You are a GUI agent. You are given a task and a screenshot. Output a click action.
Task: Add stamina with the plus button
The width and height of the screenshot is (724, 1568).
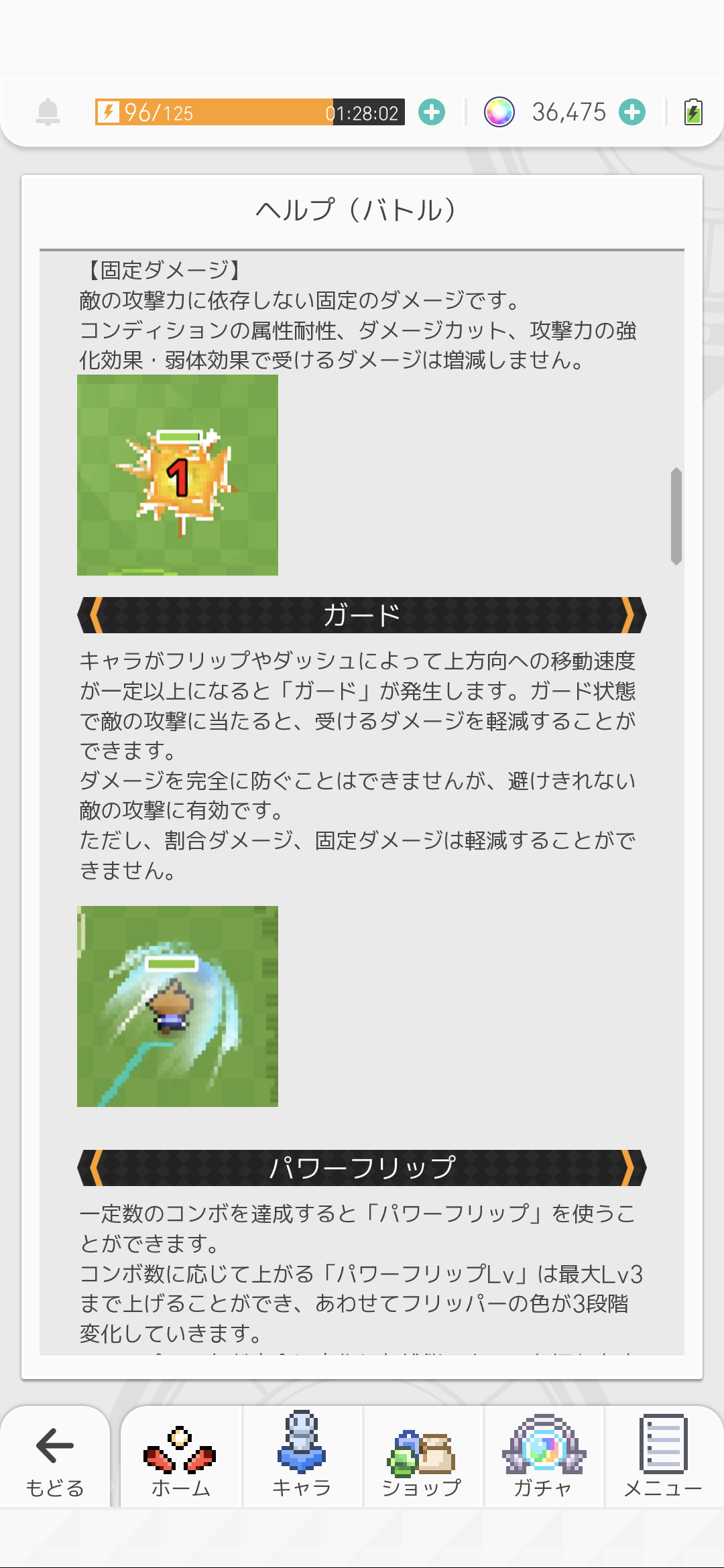coord(432,112)
